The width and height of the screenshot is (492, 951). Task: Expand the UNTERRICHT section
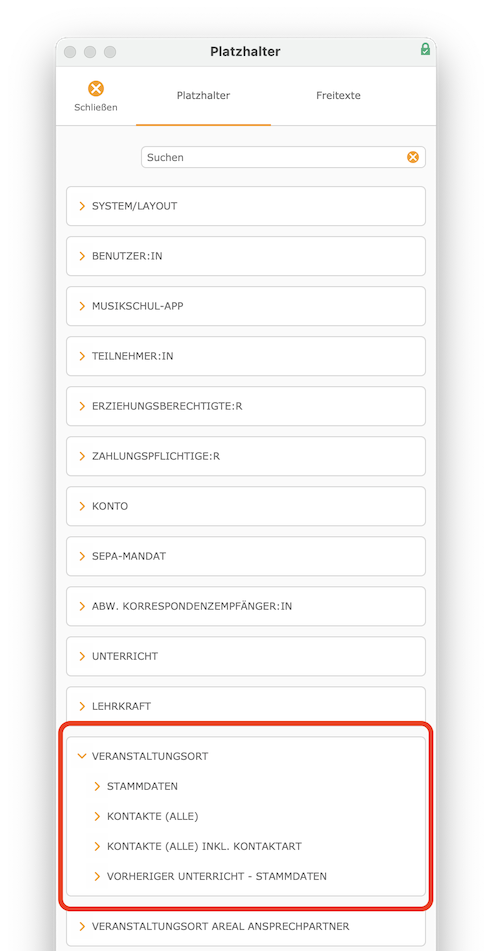pyautogui.click(x=246, y=656)
